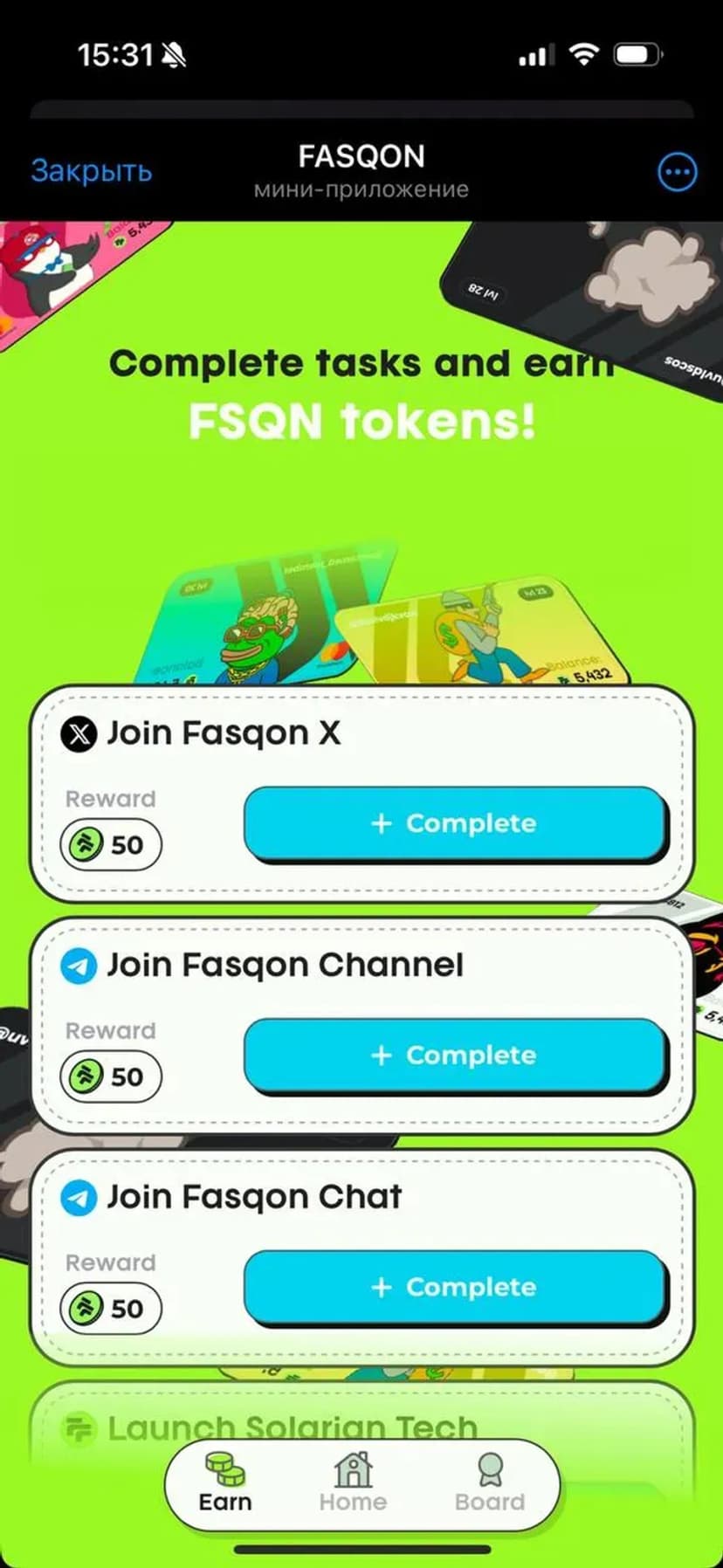Switch to the Board tab

(489, 1483)
